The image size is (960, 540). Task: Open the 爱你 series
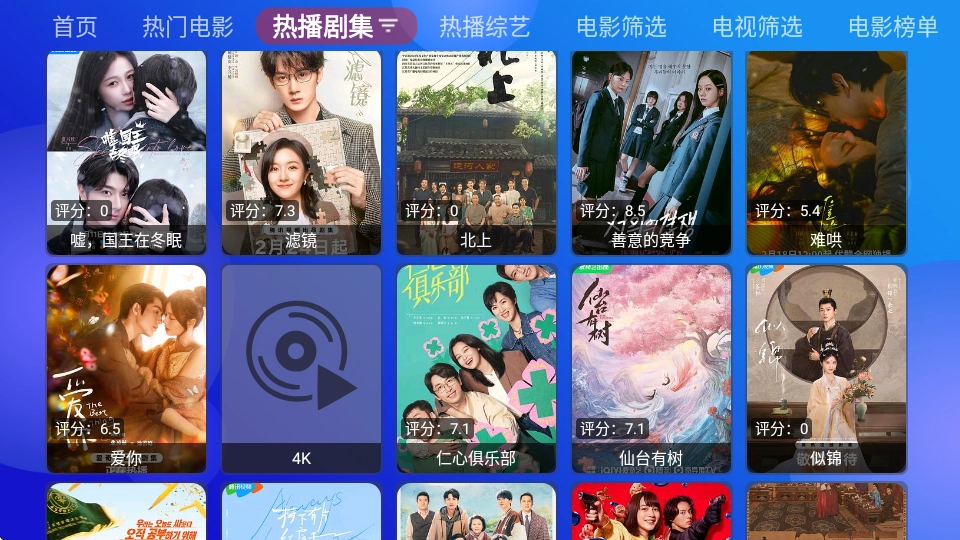coord(126,368)
